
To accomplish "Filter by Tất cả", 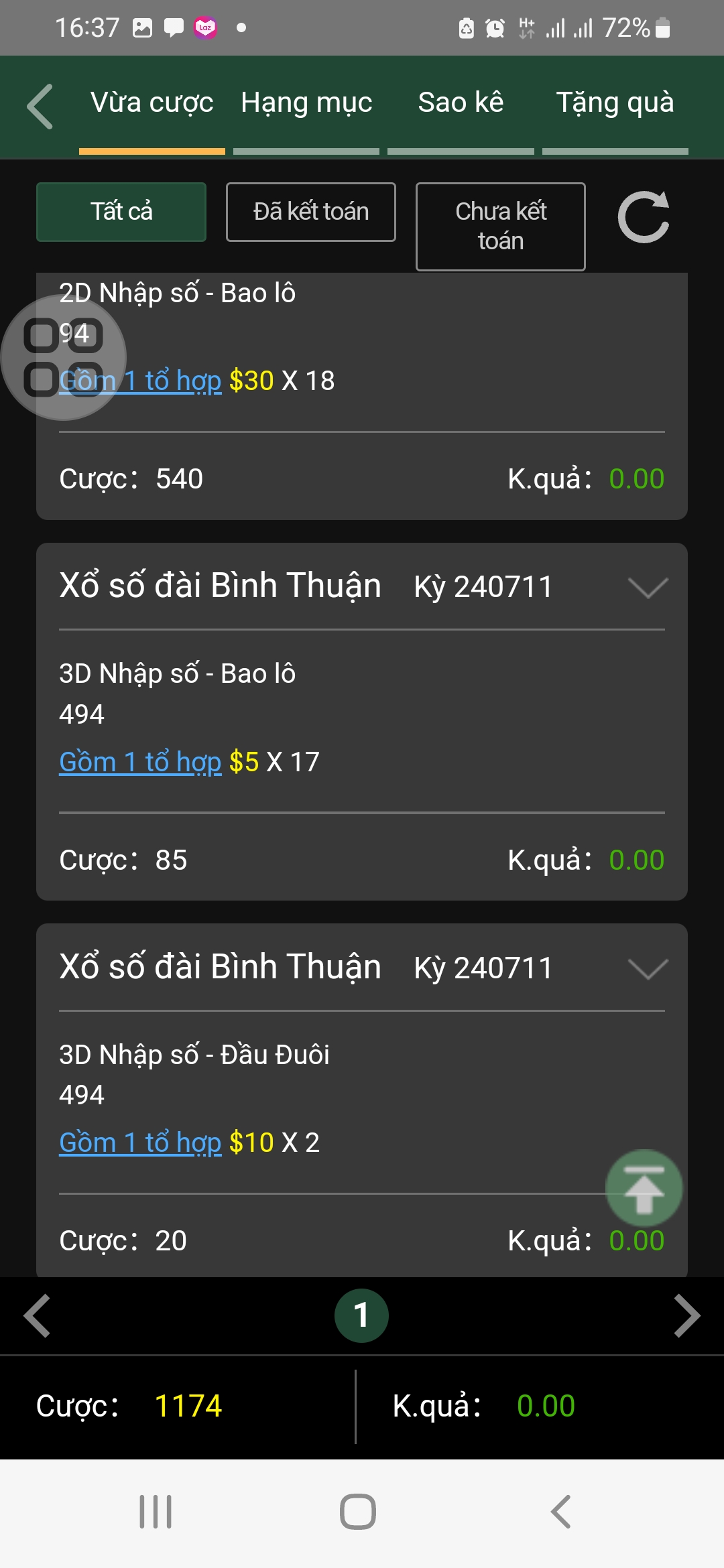I will (x=121, y=212).
